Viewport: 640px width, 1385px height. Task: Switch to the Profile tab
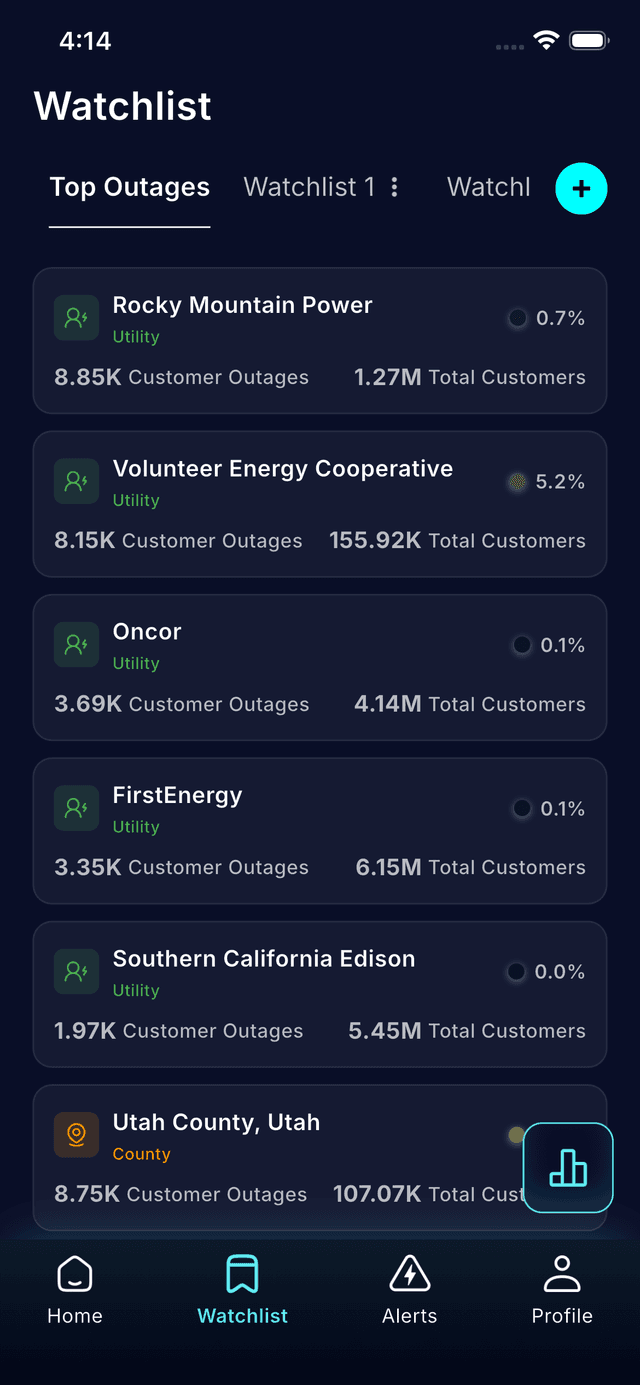pyautogui.click(x=562, y=1290)
